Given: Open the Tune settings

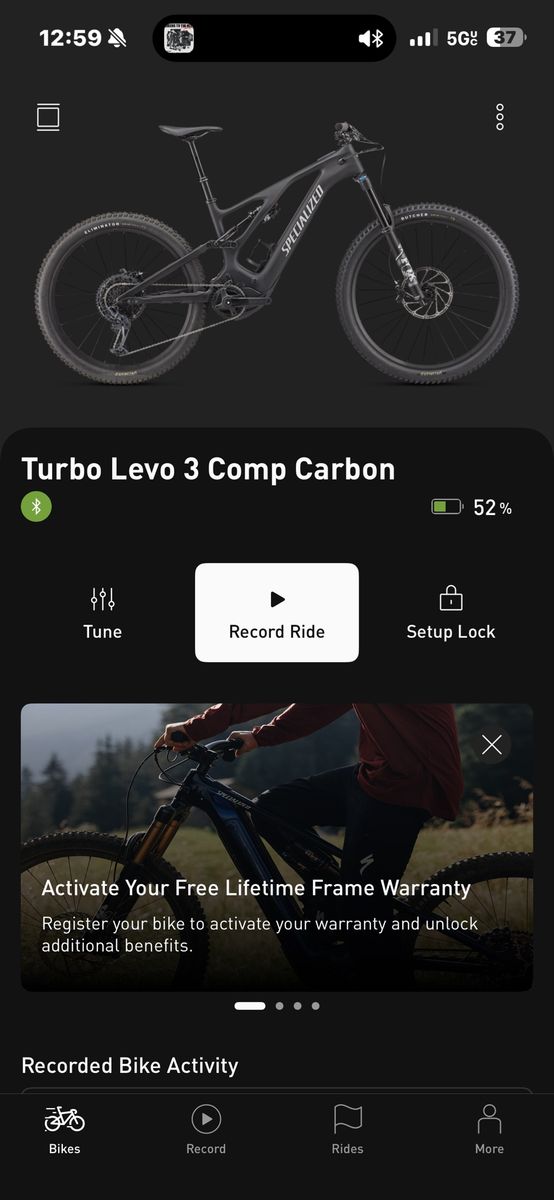Looking at the screenshot, I should (103, 613).
